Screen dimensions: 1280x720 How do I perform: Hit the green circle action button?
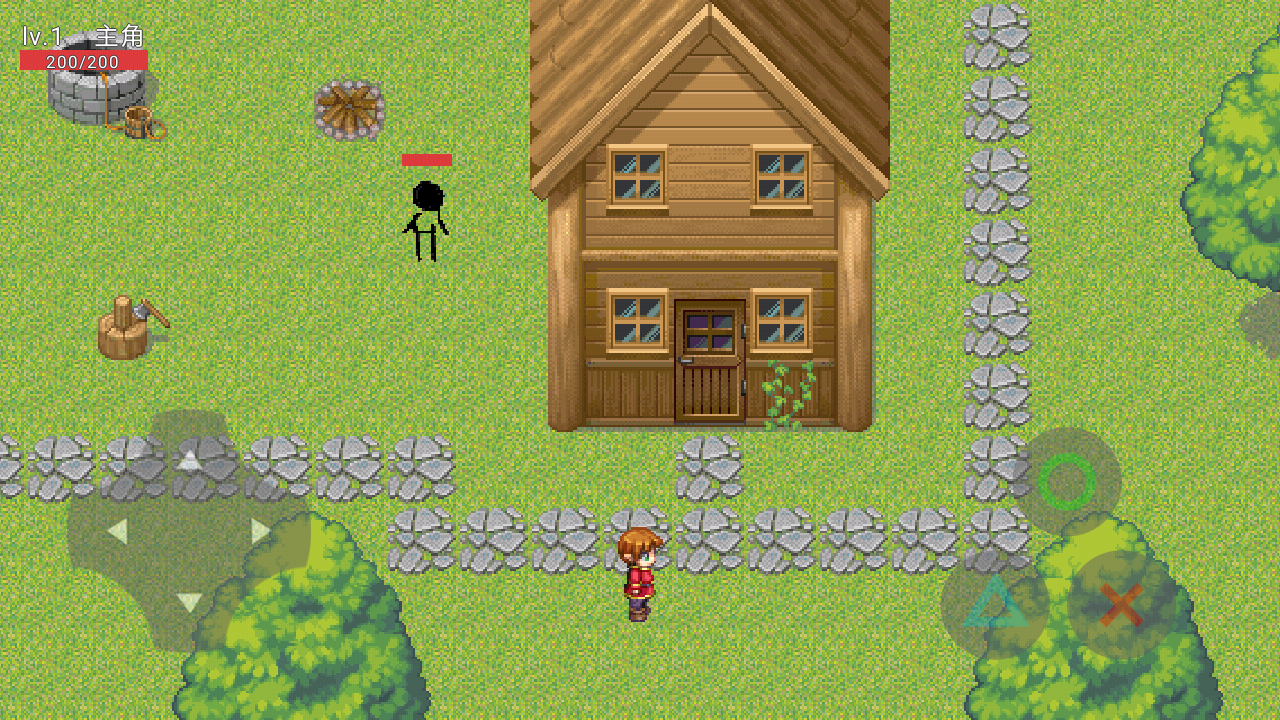click(1067, 482)
